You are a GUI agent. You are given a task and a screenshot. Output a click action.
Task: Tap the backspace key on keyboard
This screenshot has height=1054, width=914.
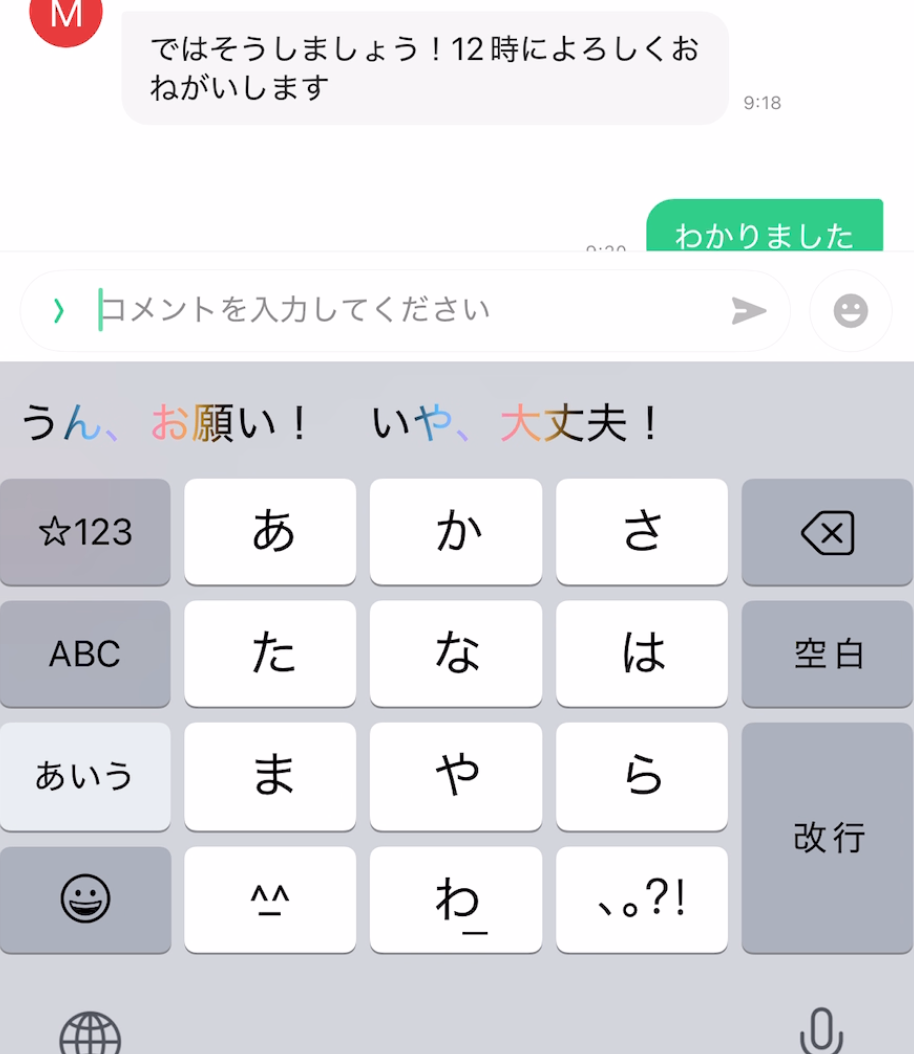click(x=827, y=532)
